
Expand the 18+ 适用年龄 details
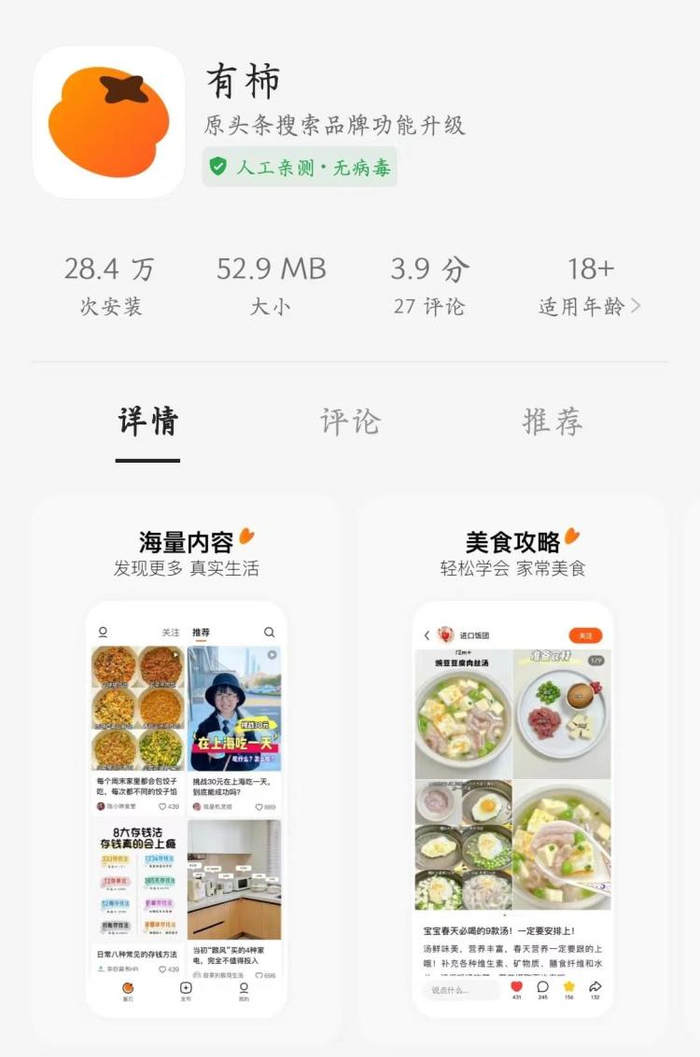click(x=590, y=286)
